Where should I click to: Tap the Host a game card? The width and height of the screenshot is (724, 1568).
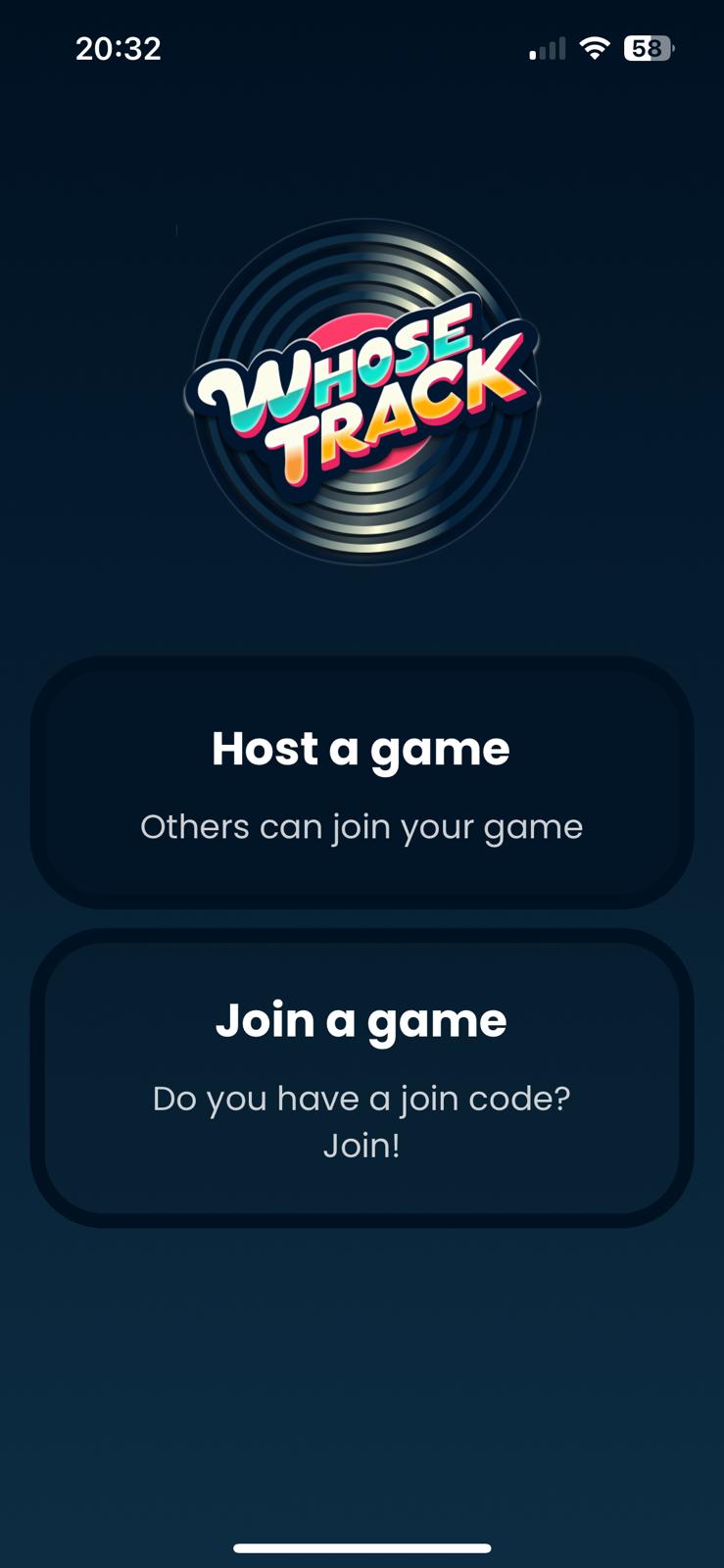click(362, 783)
